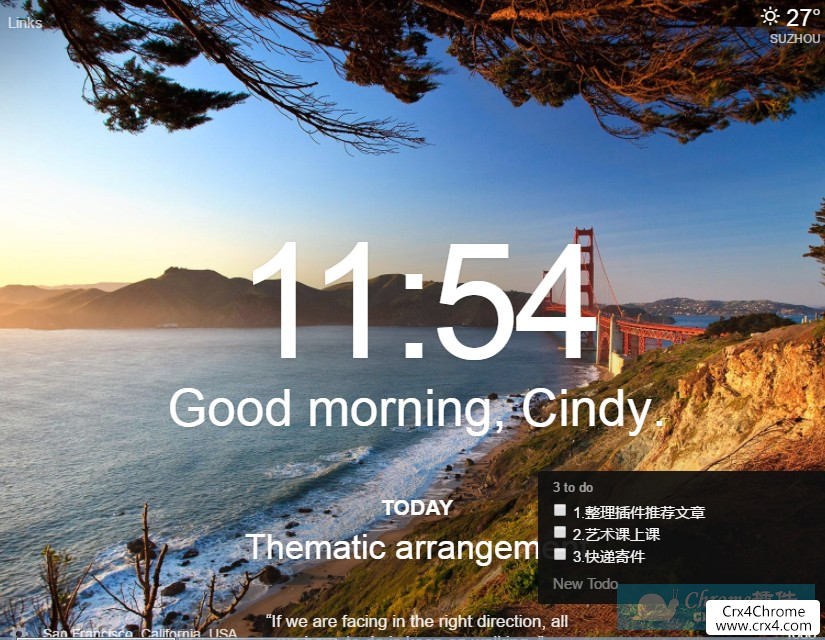The width and height of the screenshot is (825, 640).
Task: Open the Suzhou weather widget
Action: tap(793, 24)
